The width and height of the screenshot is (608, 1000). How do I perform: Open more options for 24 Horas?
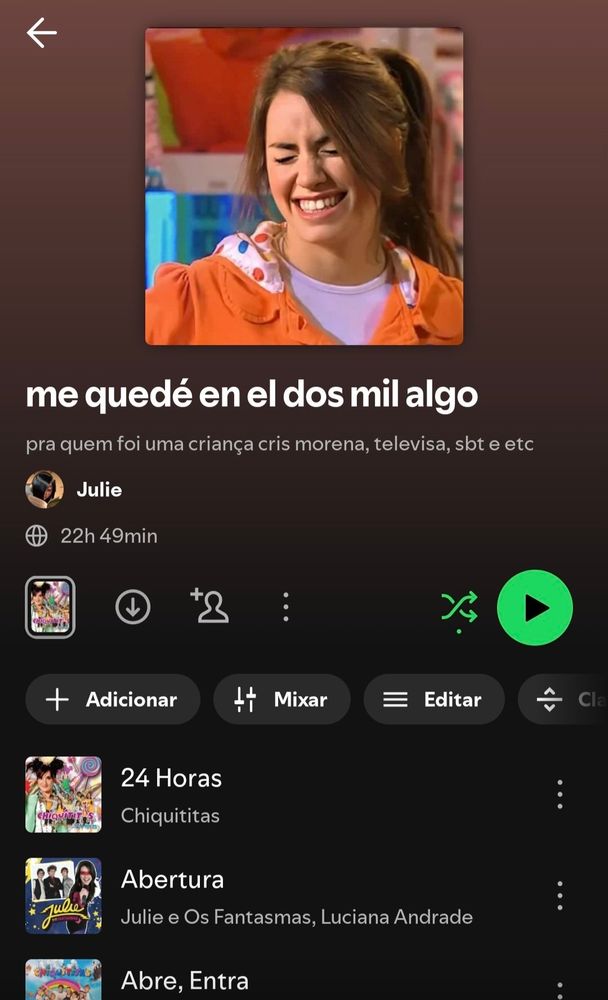click(x=560, y=795)
